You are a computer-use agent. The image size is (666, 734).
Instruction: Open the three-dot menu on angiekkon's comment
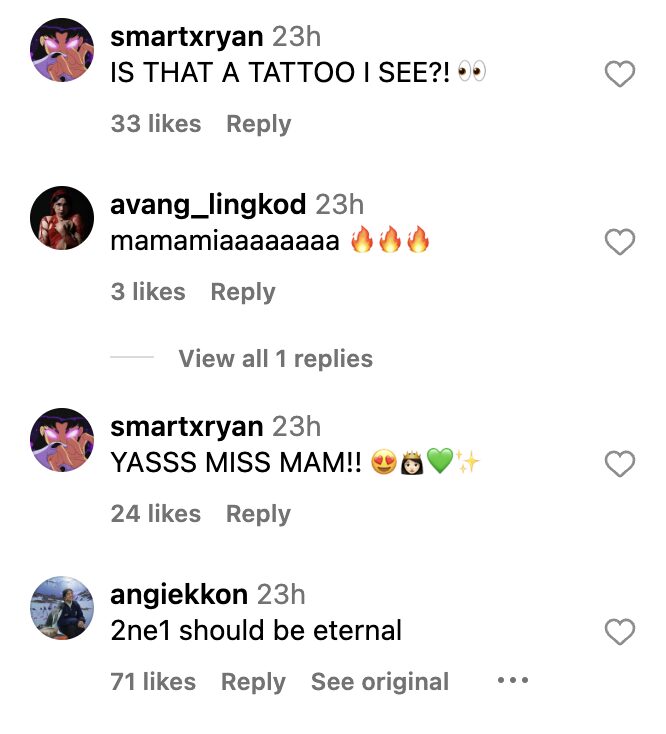point(512,681)
